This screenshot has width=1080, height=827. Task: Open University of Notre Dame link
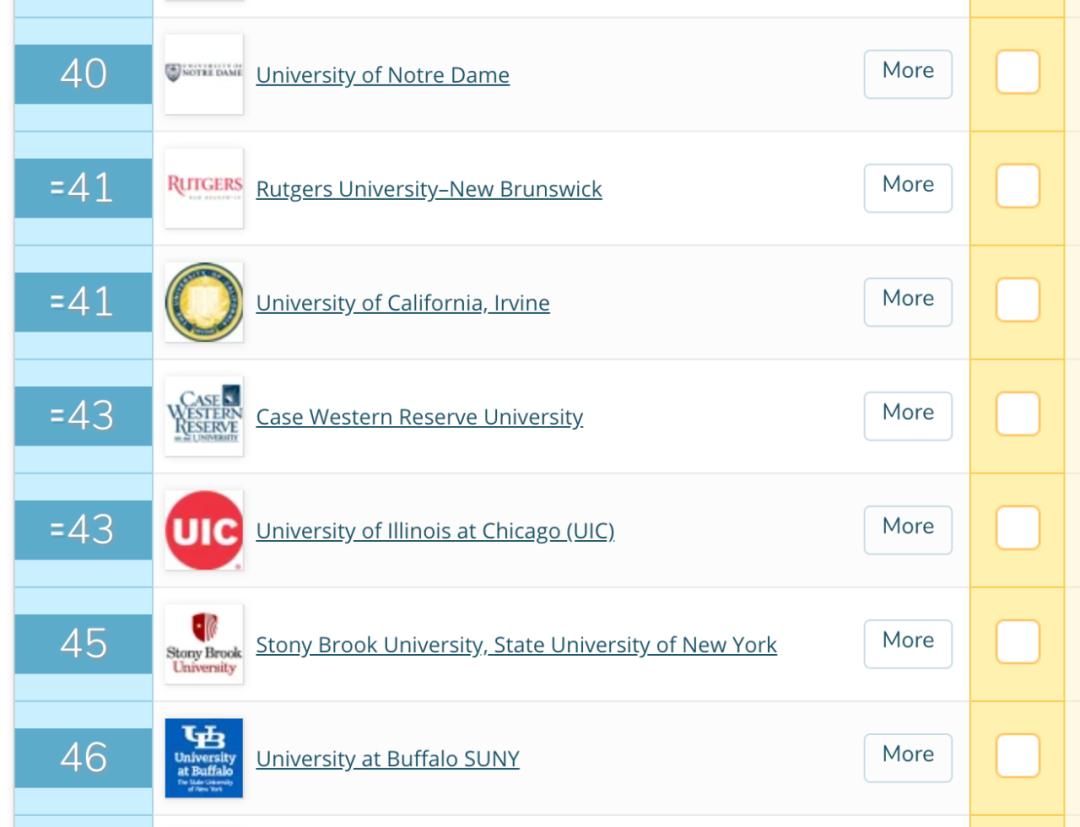(382, 75)
